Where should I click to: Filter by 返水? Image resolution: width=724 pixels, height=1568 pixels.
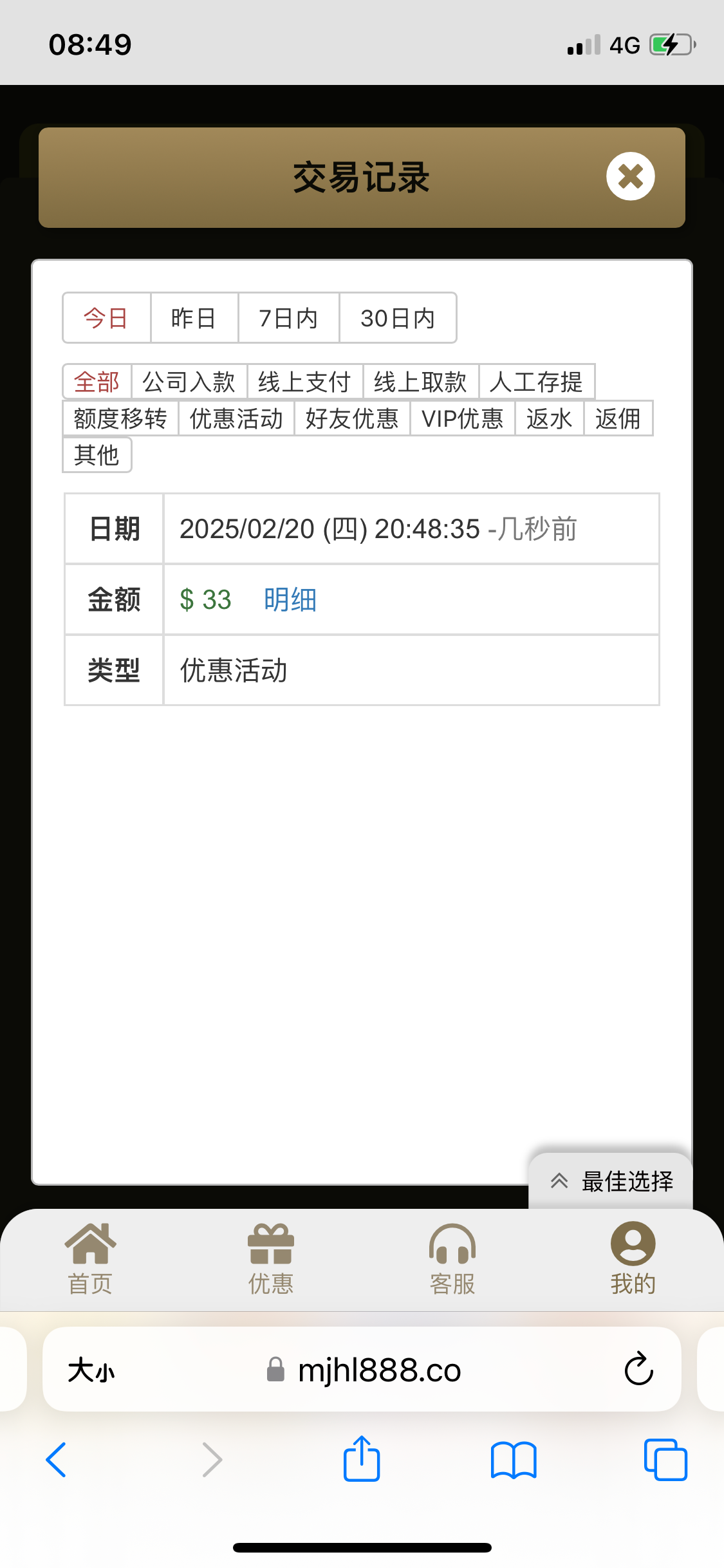pyautogui.click(x=550, y=418)
